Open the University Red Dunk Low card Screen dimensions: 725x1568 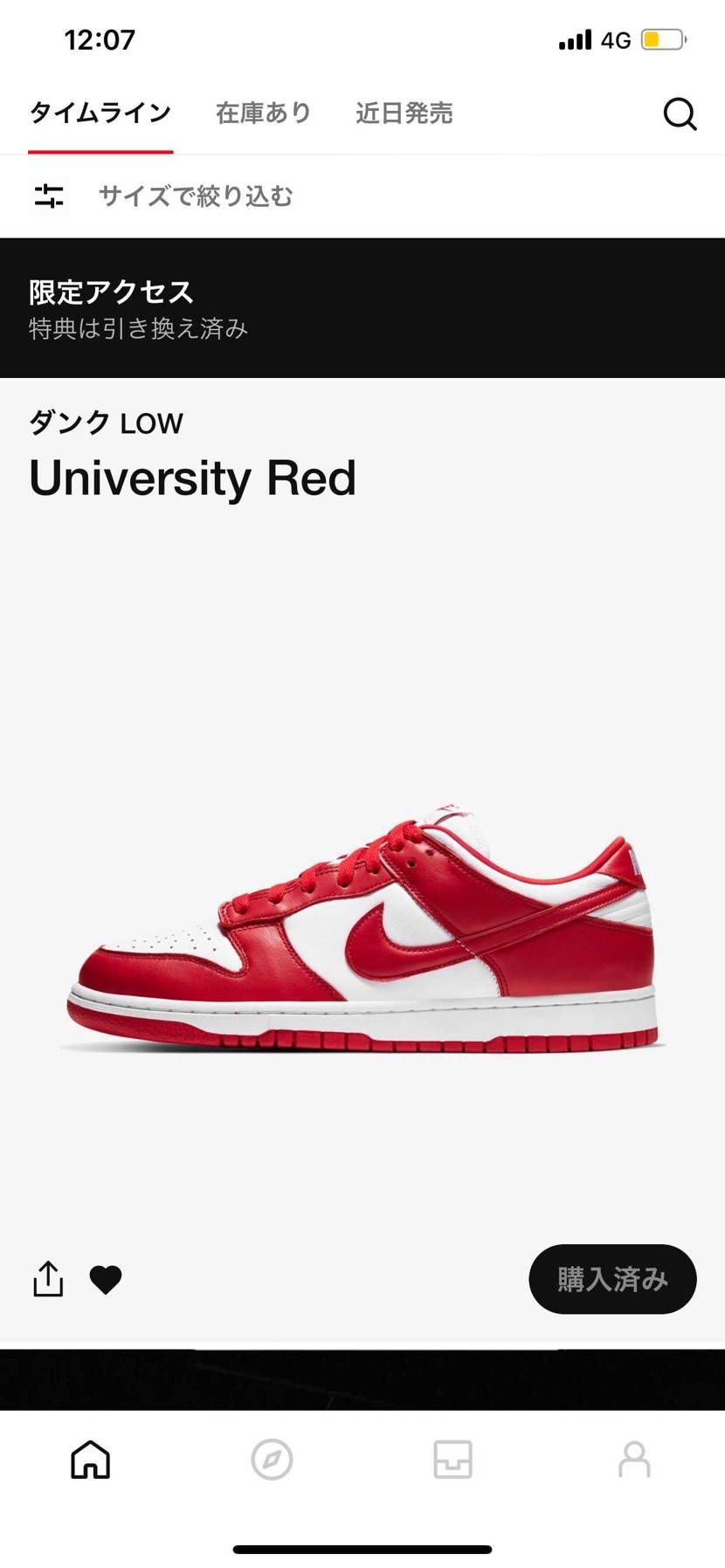coord(362,925)
